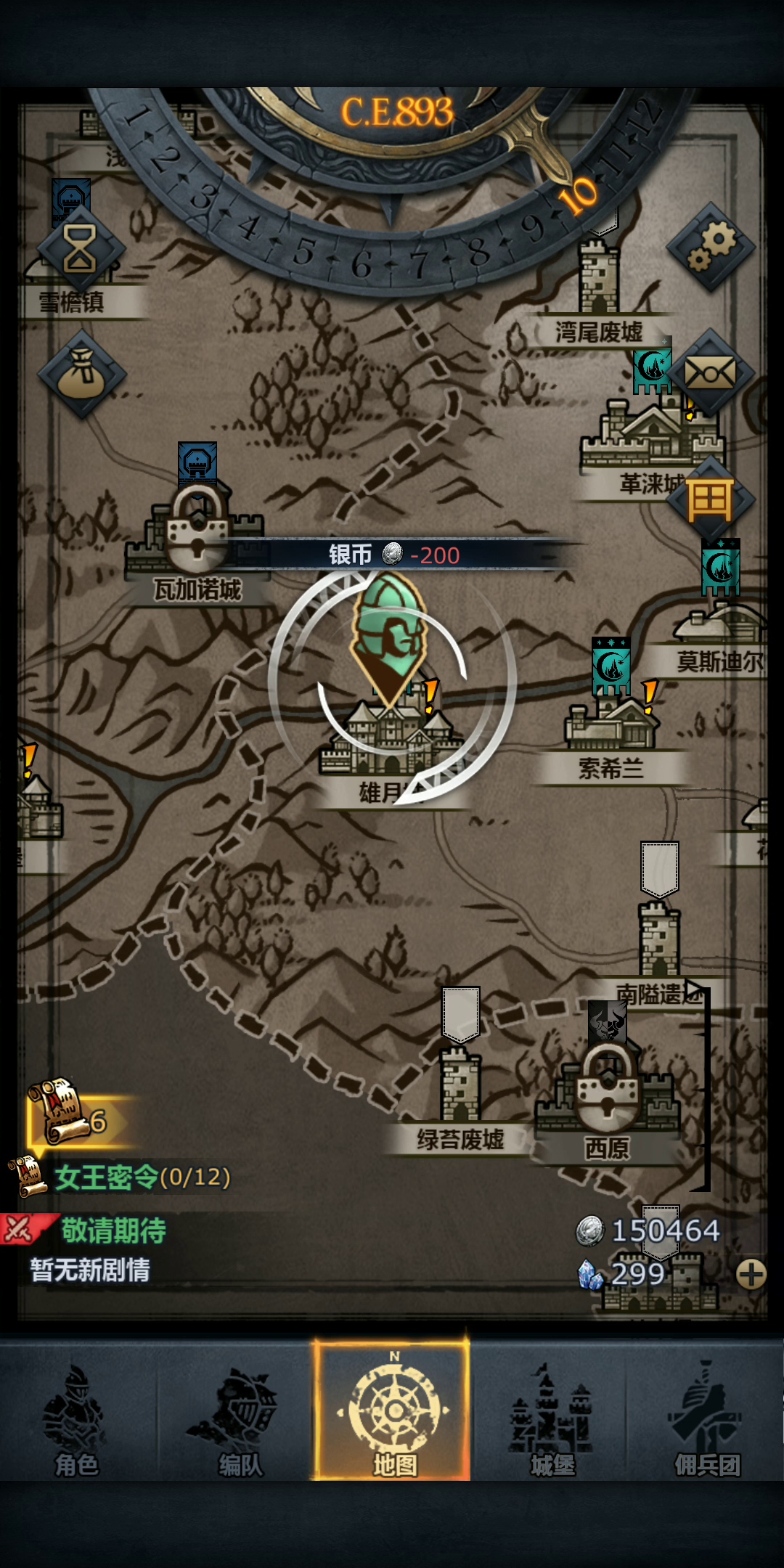The height and width of the screenshot is (1568, 784).
Task: Switch to the 角色 tab
Action: pyautogui.click(x=77, y=1422)
